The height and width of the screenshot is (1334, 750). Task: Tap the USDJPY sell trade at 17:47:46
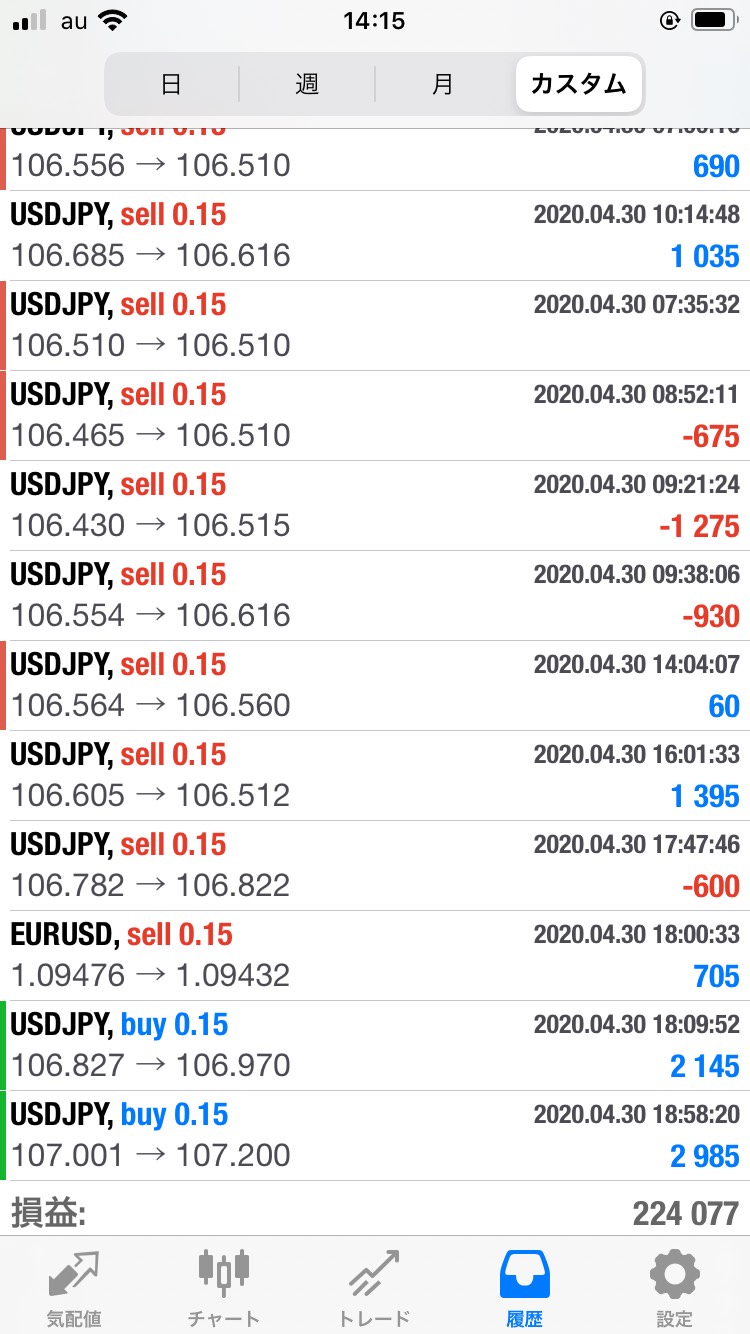click(375, 865)
